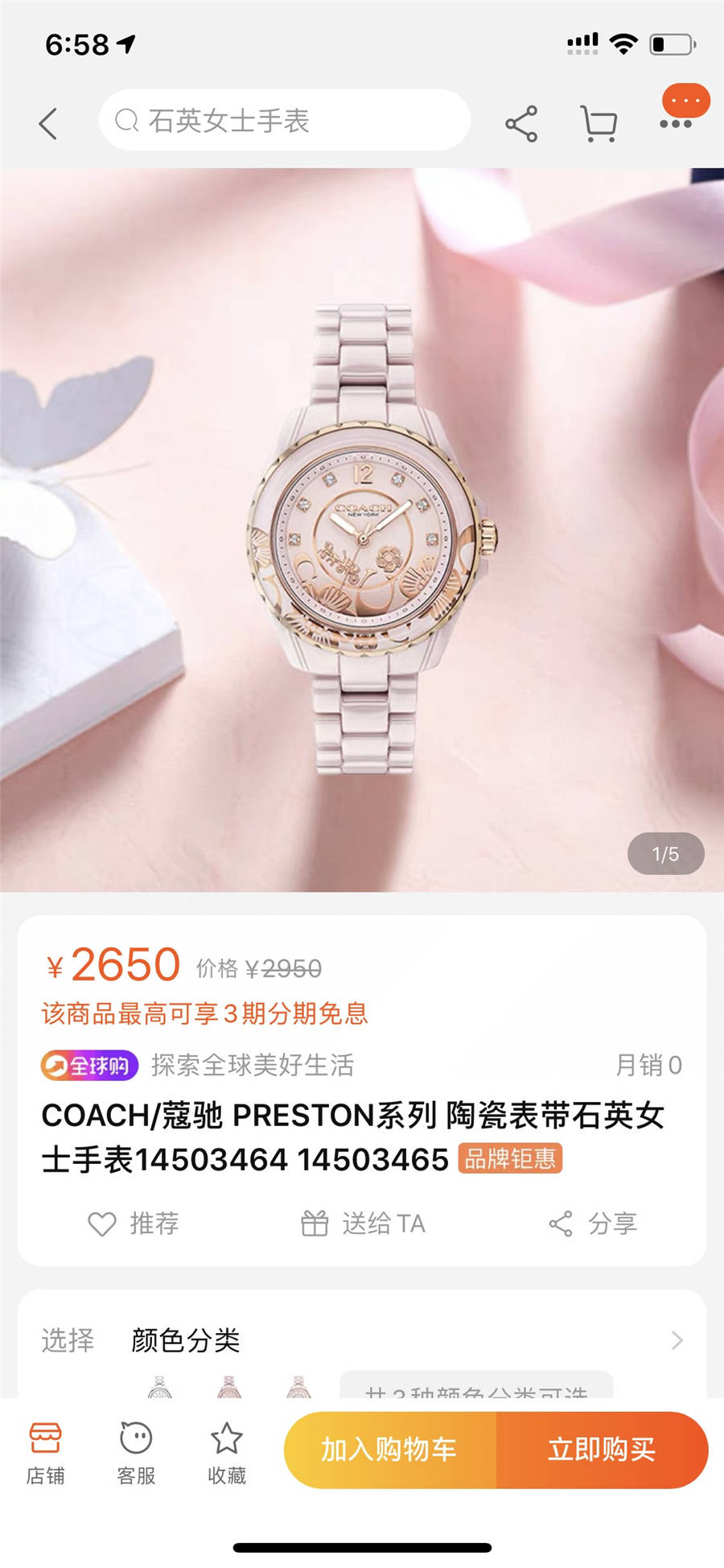Image resolution: width=724 pixels, height=1568 pixels.
Task: Open the more options menu
Action: pyautogui.click(x=676, y=122)
